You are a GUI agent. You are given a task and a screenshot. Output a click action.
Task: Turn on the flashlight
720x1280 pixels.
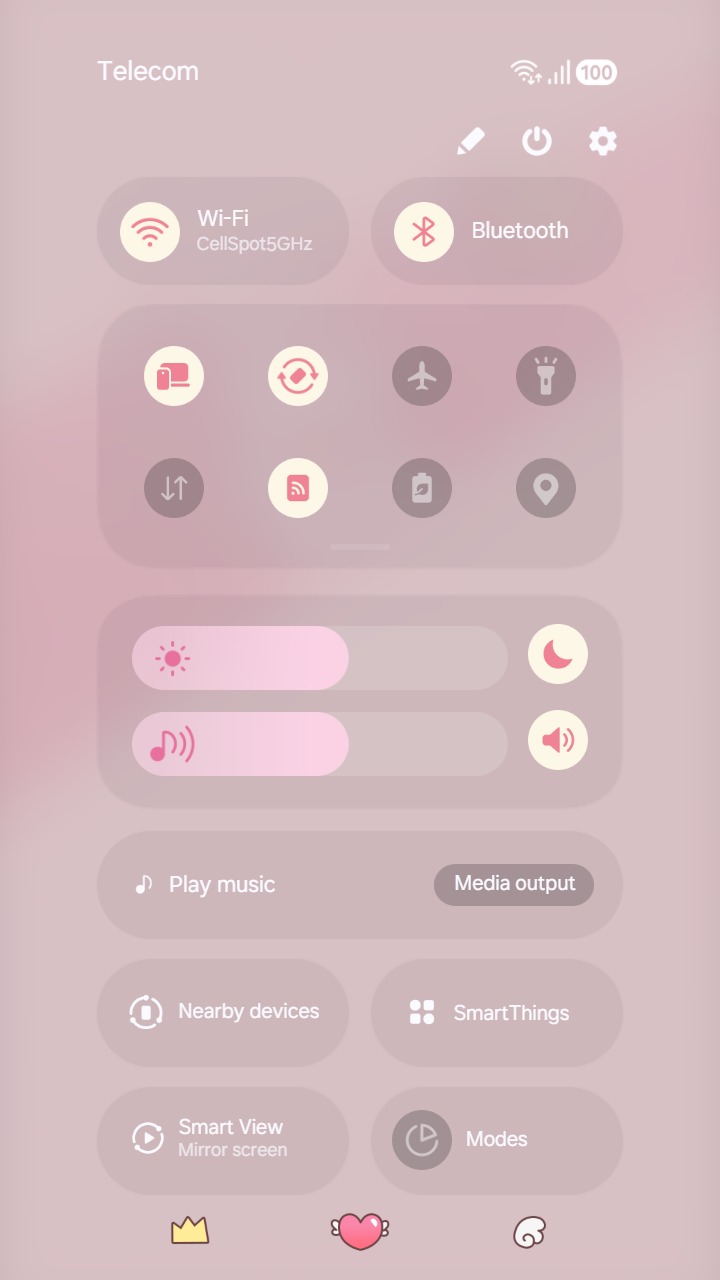[545, 376]
